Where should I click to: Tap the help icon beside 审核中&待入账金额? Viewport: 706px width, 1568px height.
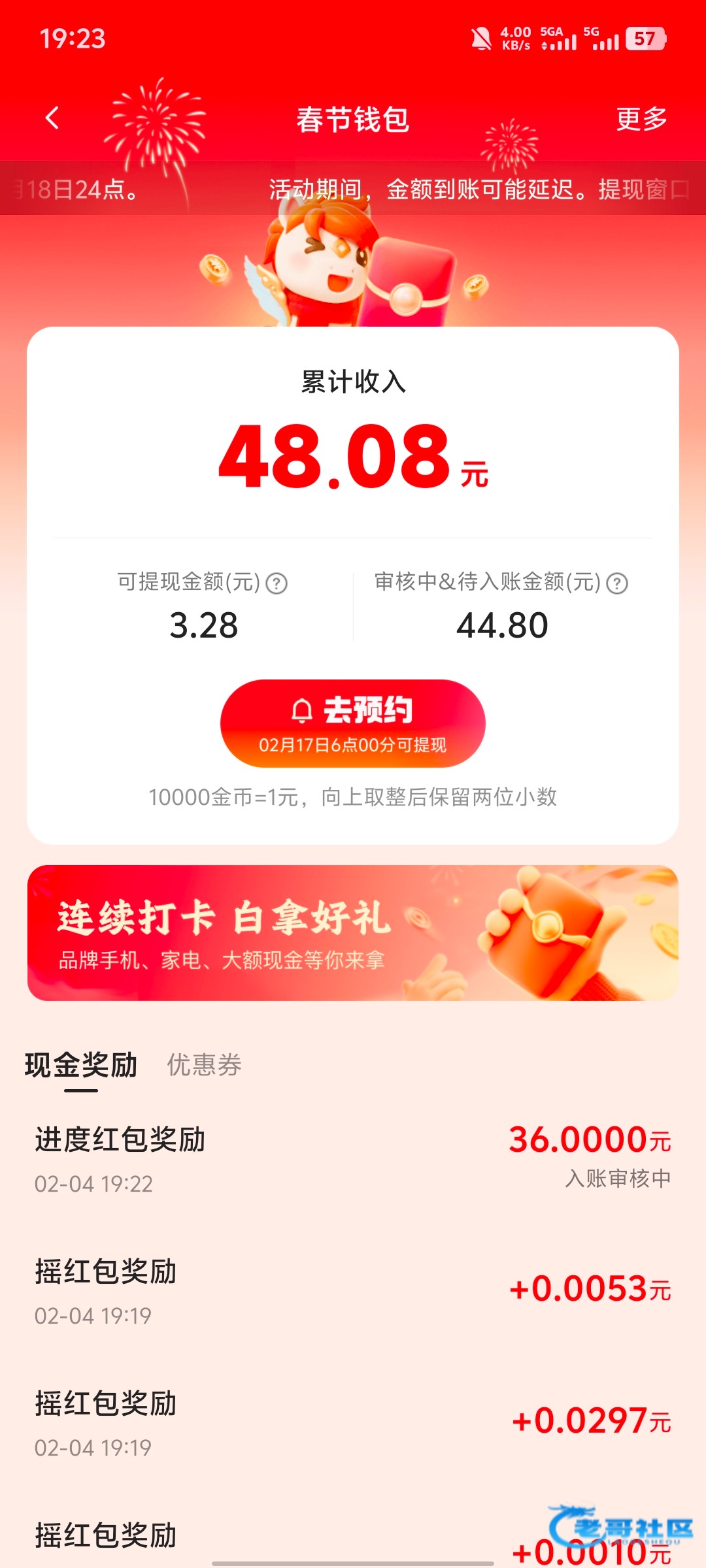(617, 583)
